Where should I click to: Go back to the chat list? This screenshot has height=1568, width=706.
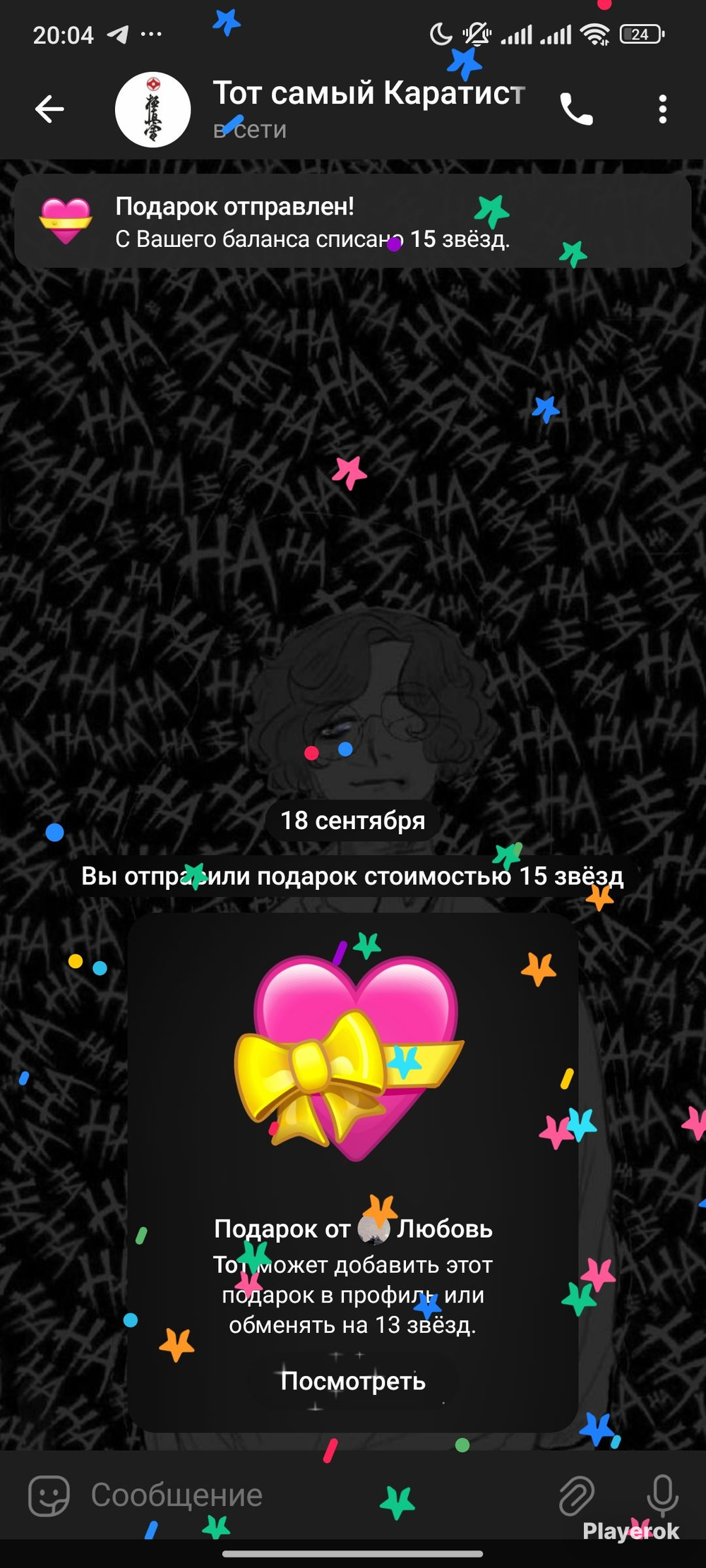point(49,109)
